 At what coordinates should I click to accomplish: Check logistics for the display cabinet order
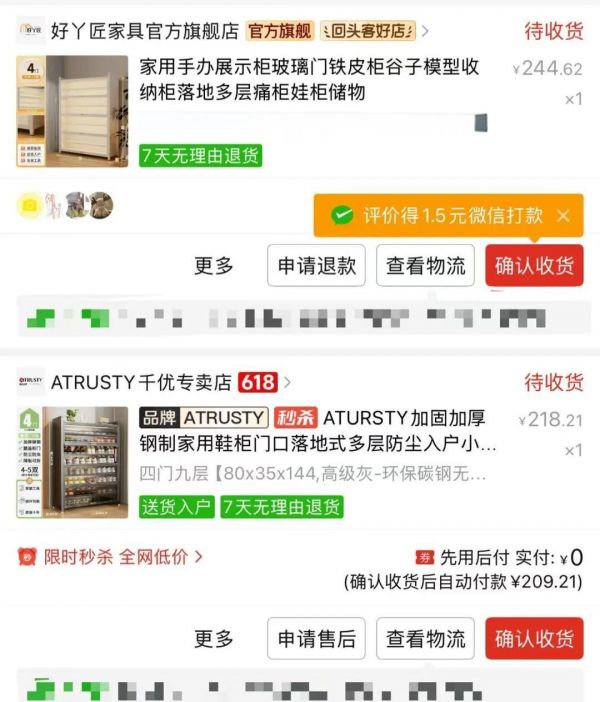pyautogui.click(x=426, y=266)
